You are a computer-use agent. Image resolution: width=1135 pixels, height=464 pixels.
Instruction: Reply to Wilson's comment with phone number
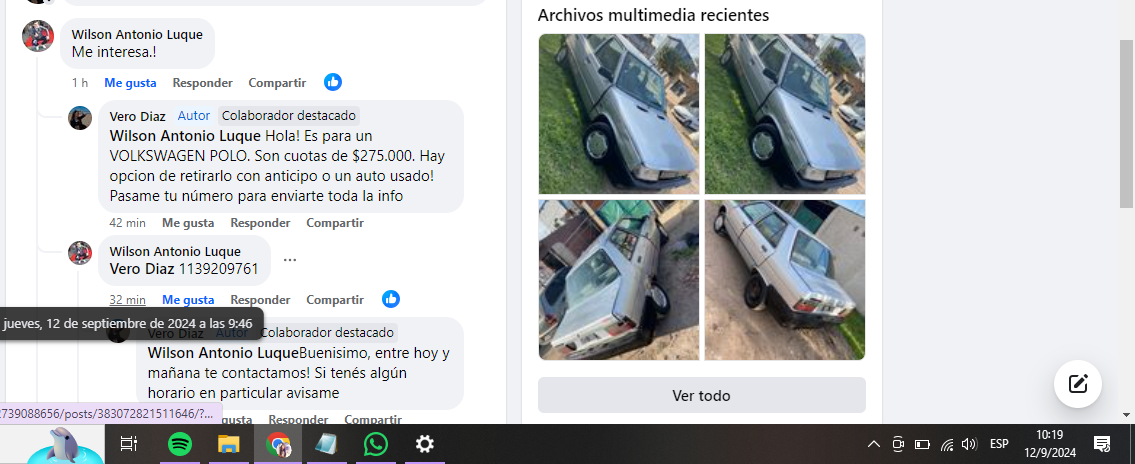point(260,300)
